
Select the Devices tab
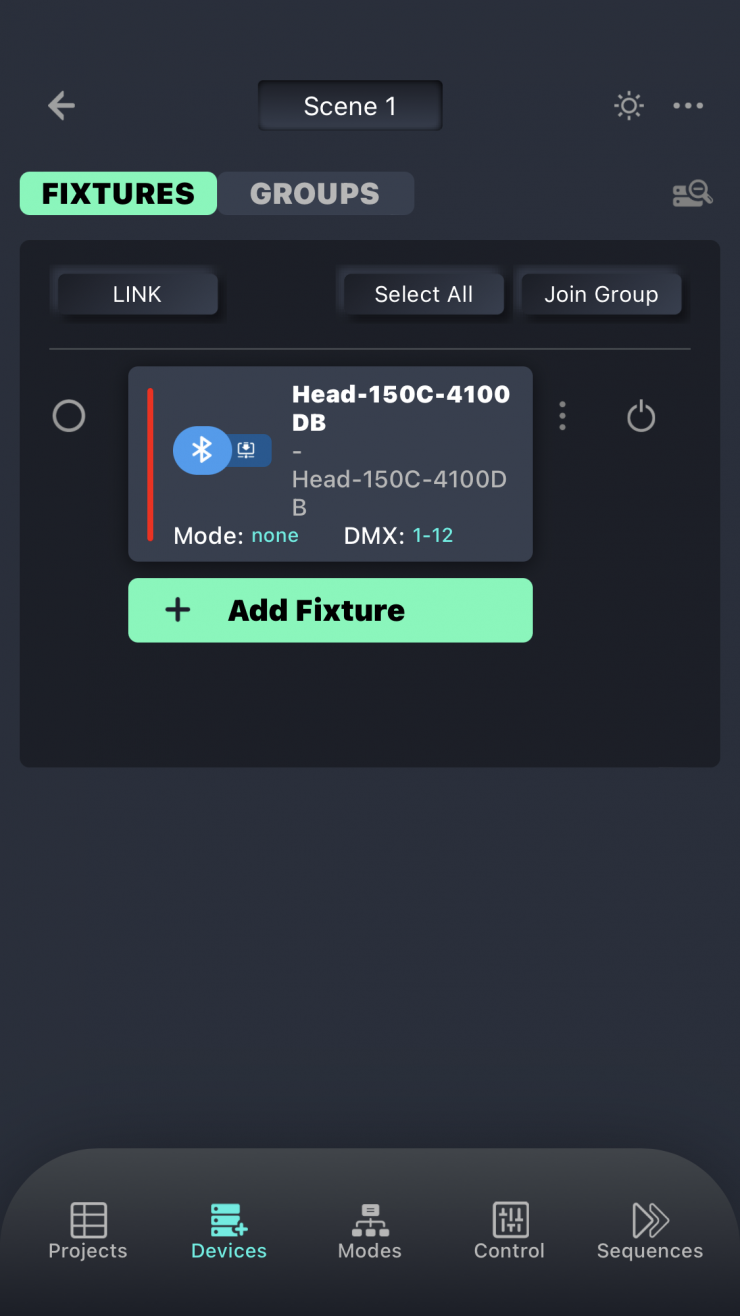pos(229,1231)
